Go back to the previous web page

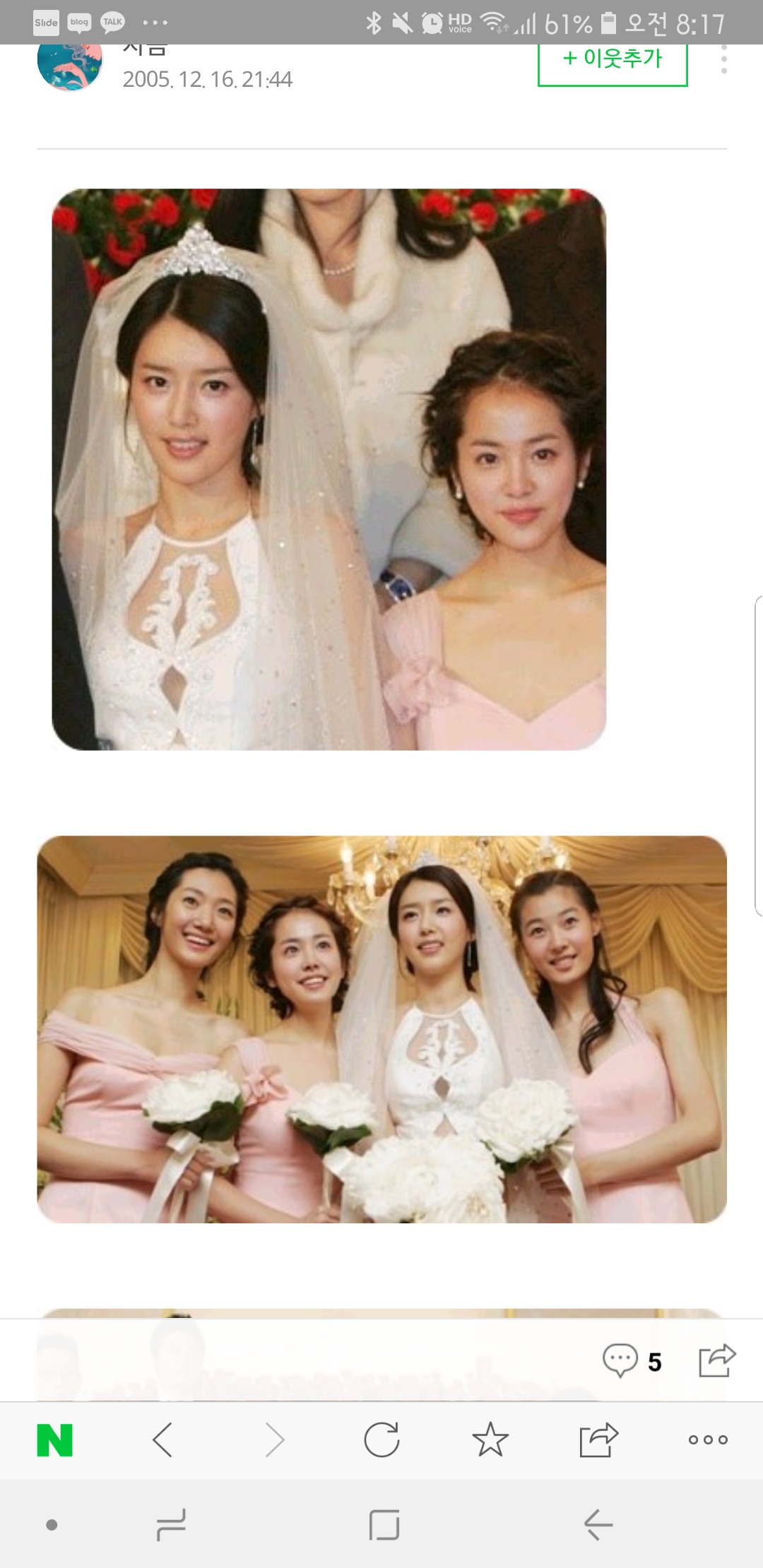[x=162, y=1440]
